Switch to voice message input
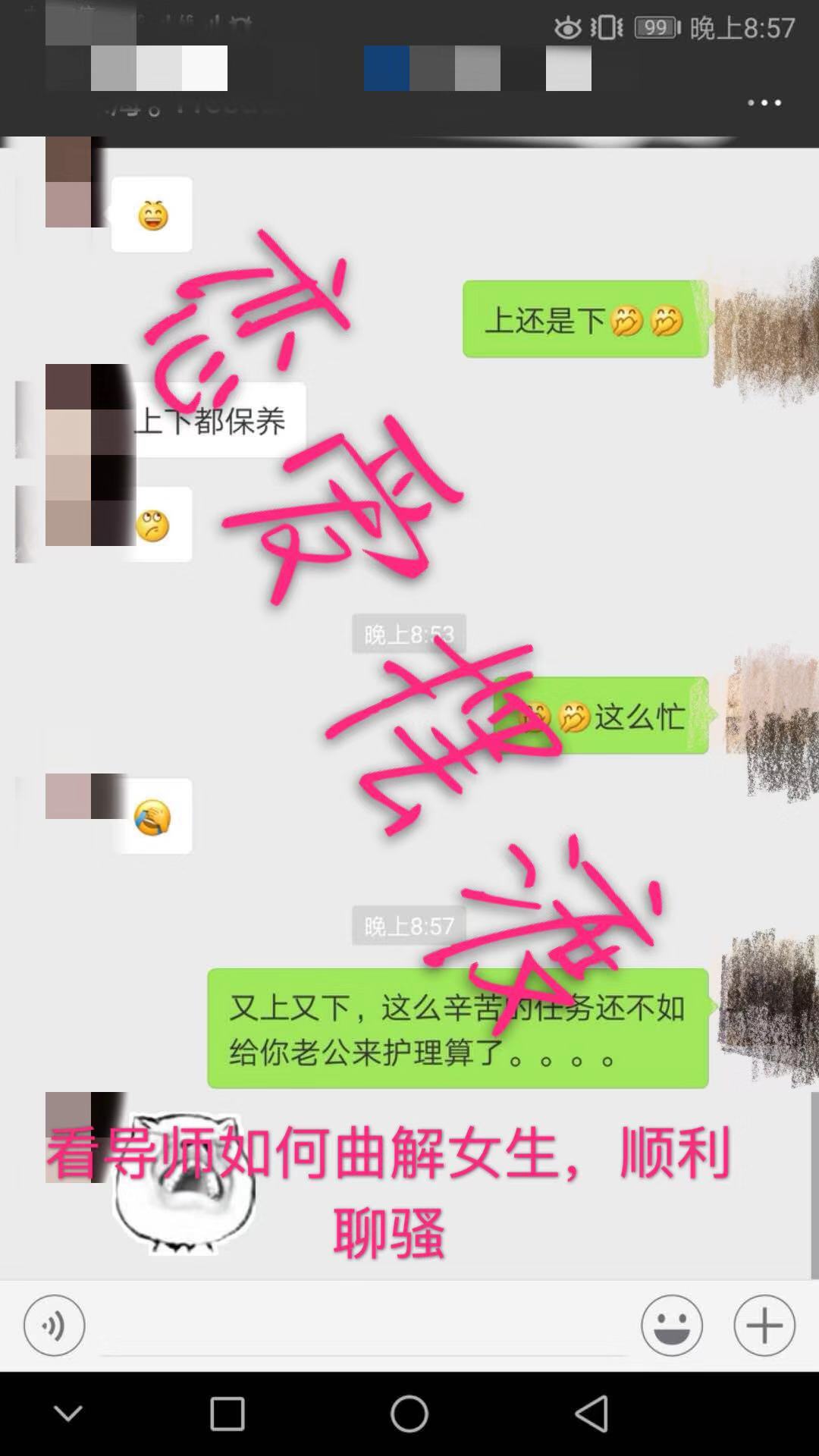 tap(54, 1326)
